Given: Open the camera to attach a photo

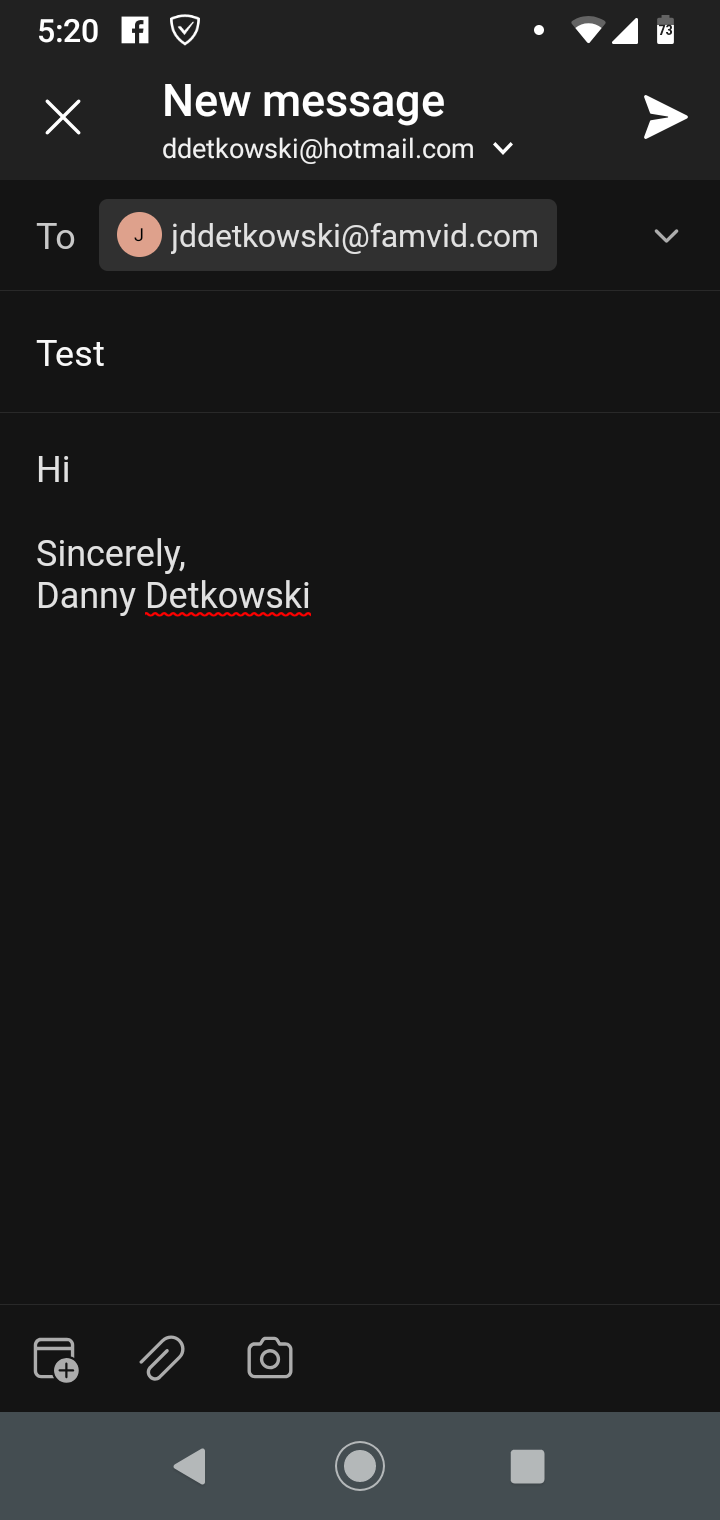Looking at the screenshot, I should (270, 1359).
